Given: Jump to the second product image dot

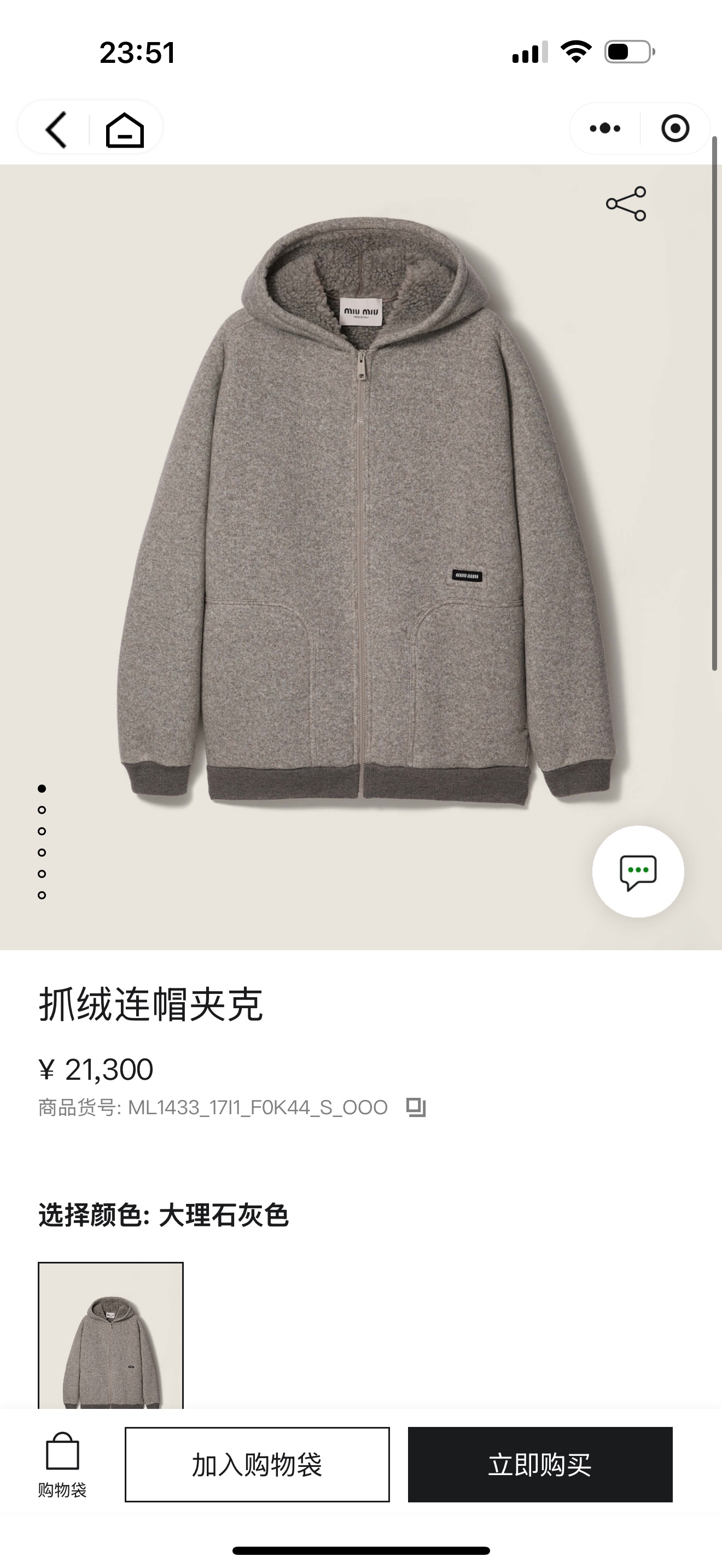Looking at the screenshot, I should coord(42,810).
